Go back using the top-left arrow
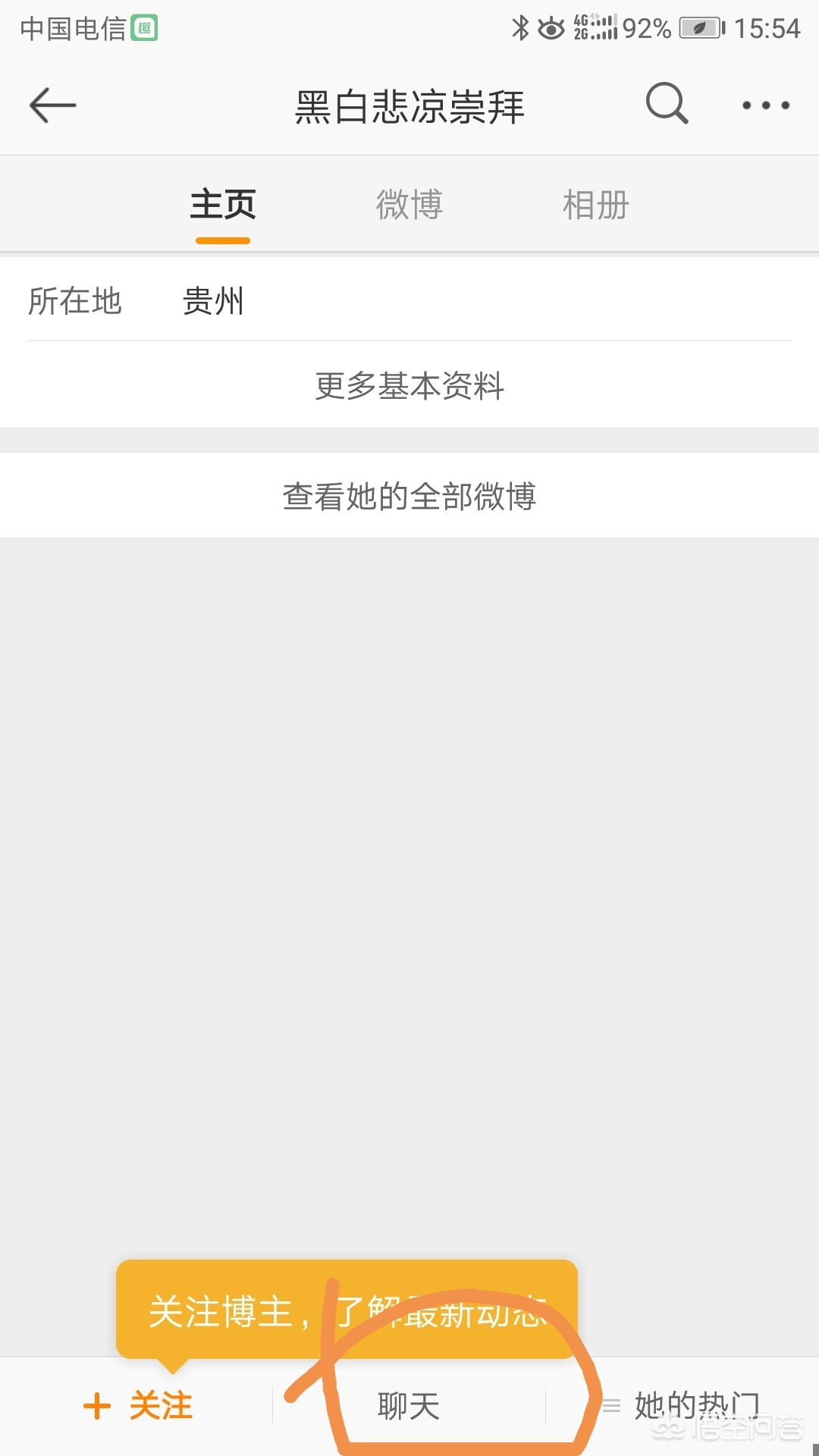Viewport: 819px width, 1456px height. click(x=52, y=105)
